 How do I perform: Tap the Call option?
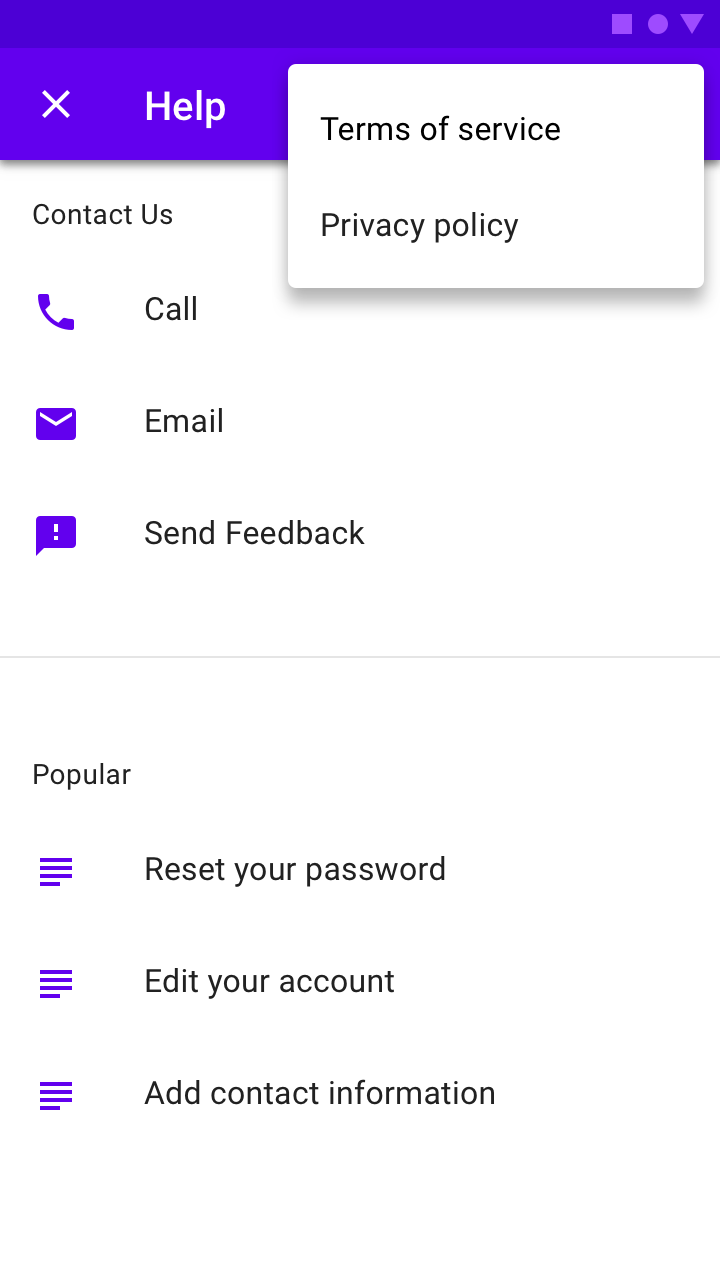[x=360, y=310]
